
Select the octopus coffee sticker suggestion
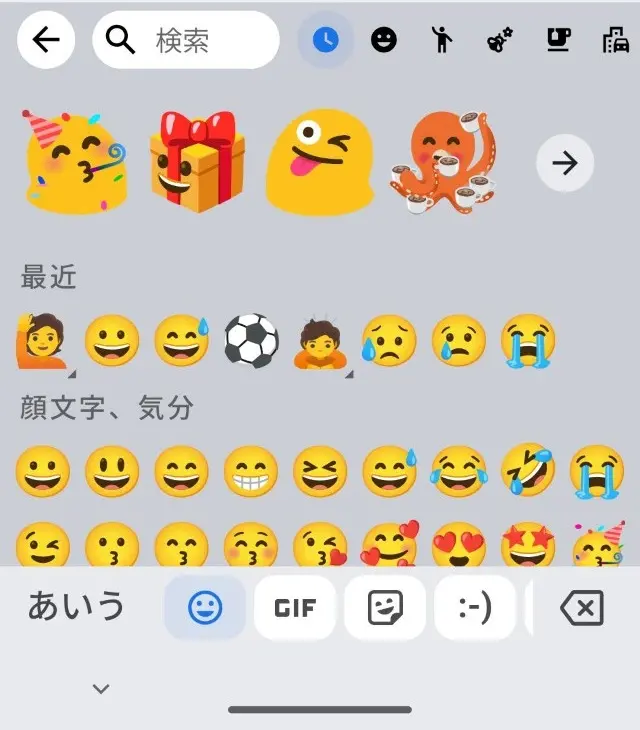[453, 161]
